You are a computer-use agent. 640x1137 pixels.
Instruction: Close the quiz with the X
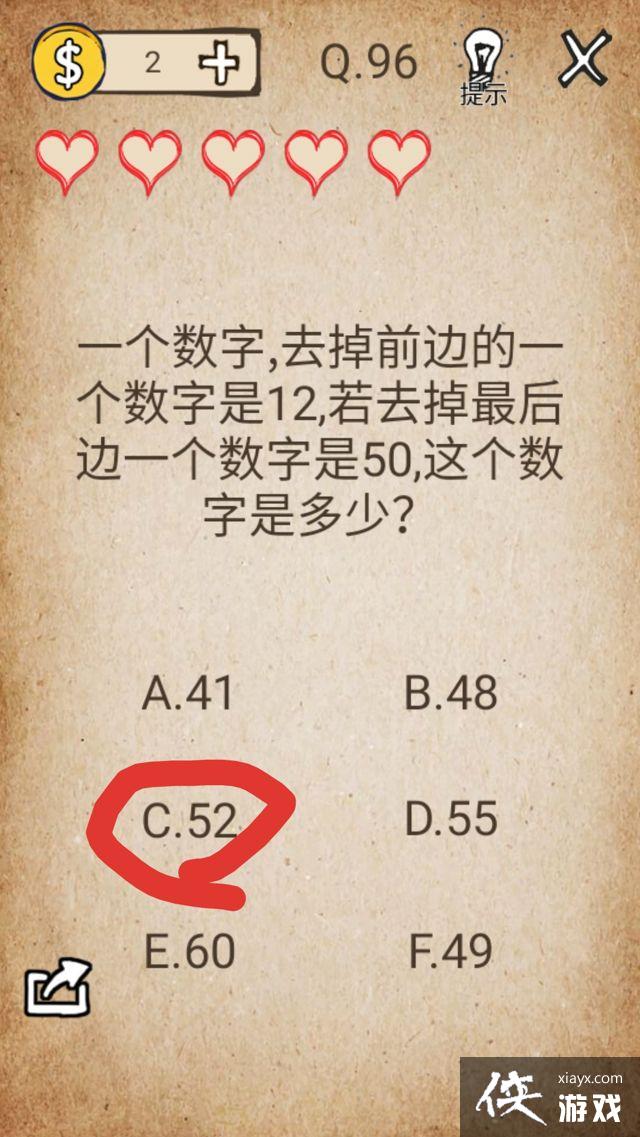[583, 61]
